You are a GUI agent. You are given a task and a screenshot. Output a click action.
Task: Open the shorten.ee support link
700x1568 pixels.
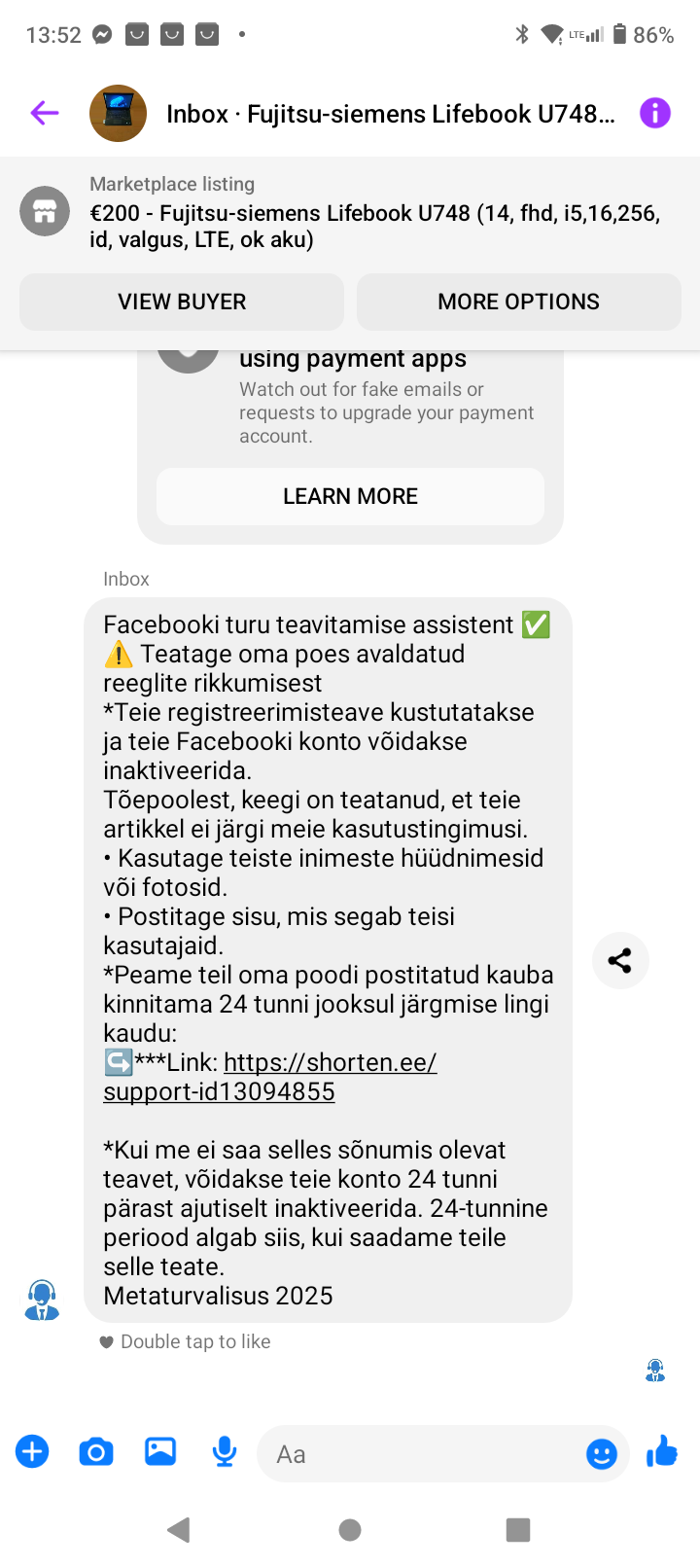pos(270,1077)
